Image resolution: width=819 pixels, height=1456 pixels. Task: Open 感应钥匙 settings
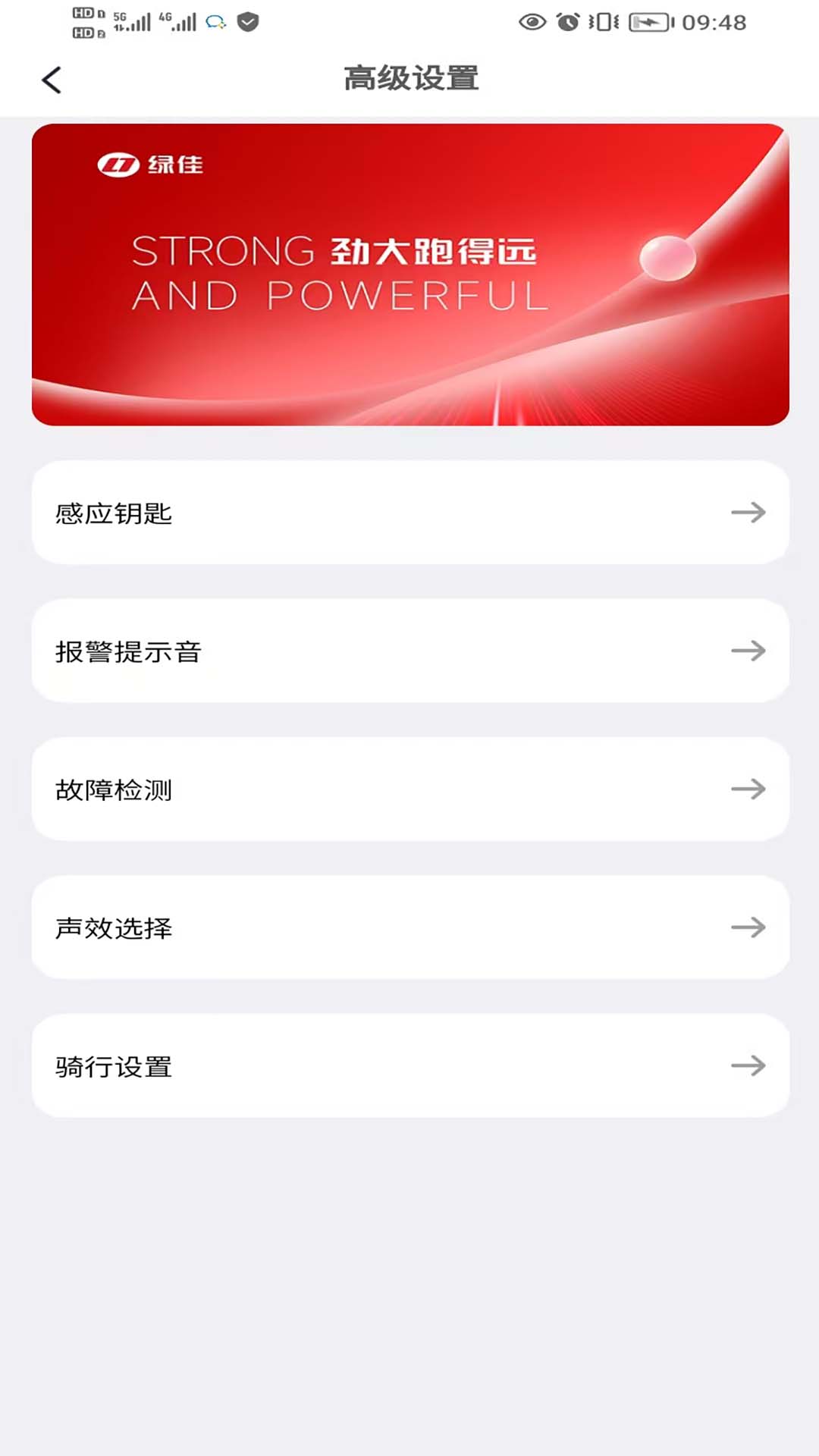[409, 513]
